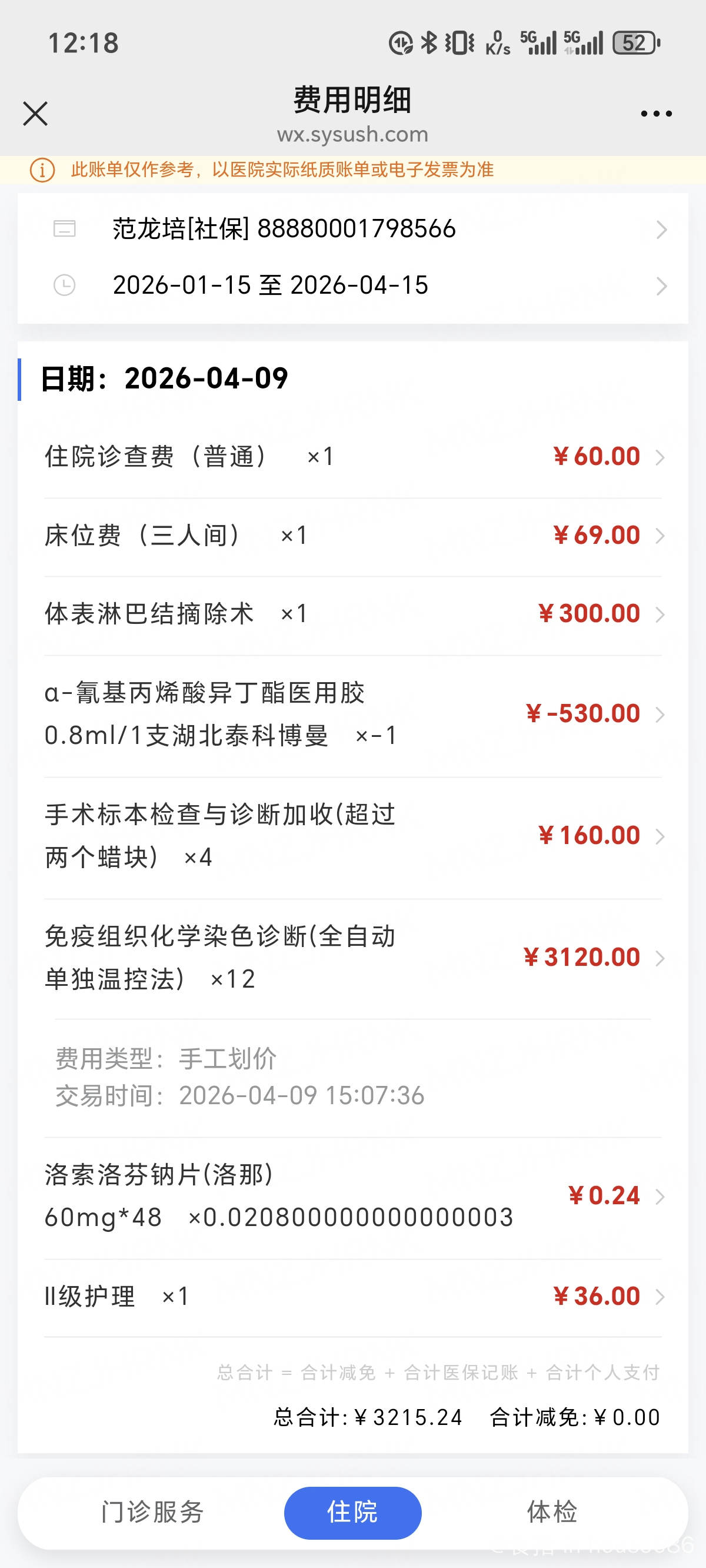This screenshot has height=1568, width=706.
Task: Switch to the 门诊服务 tab
Action: [153, 1513]
